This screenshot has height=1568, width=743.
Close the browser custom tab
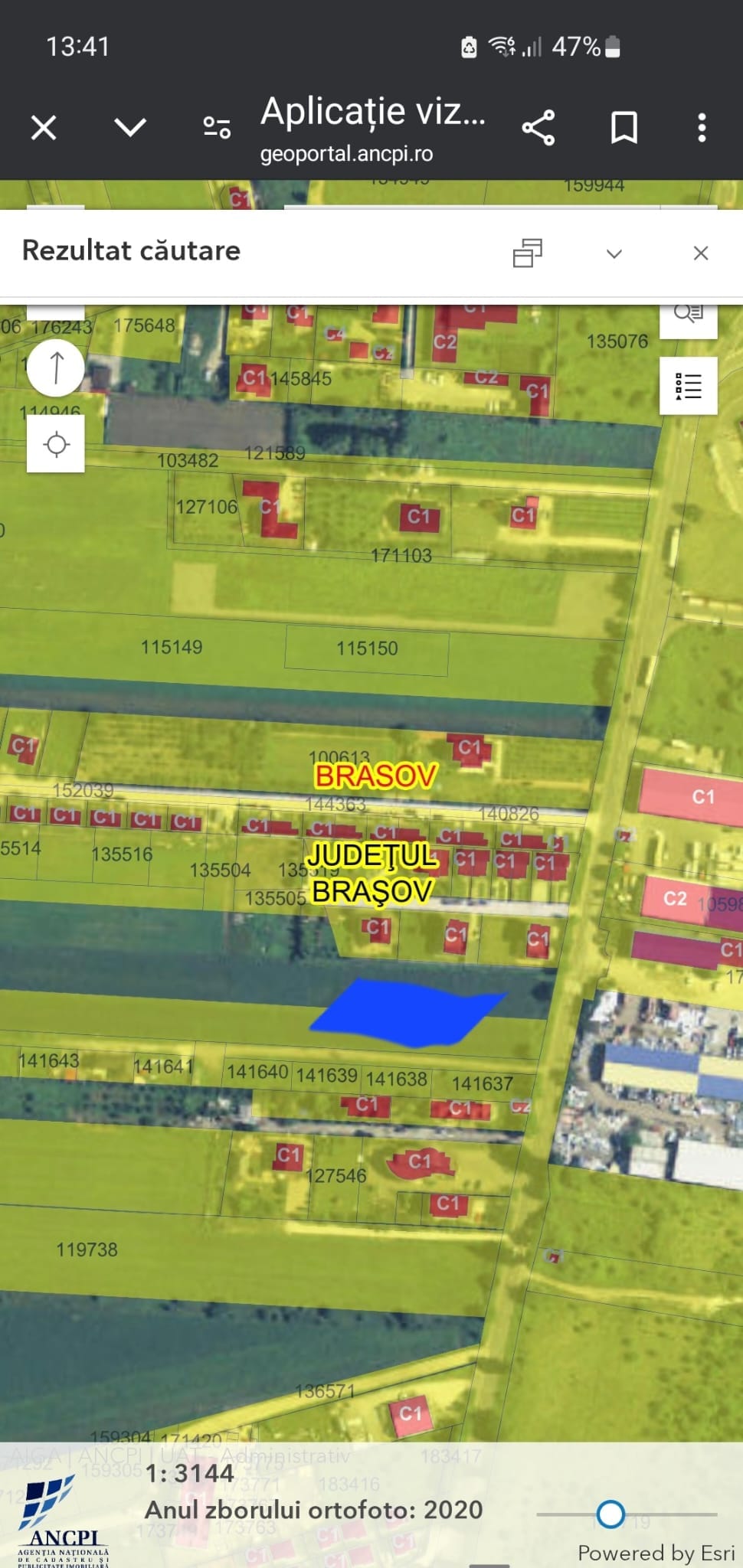(44, 127)
